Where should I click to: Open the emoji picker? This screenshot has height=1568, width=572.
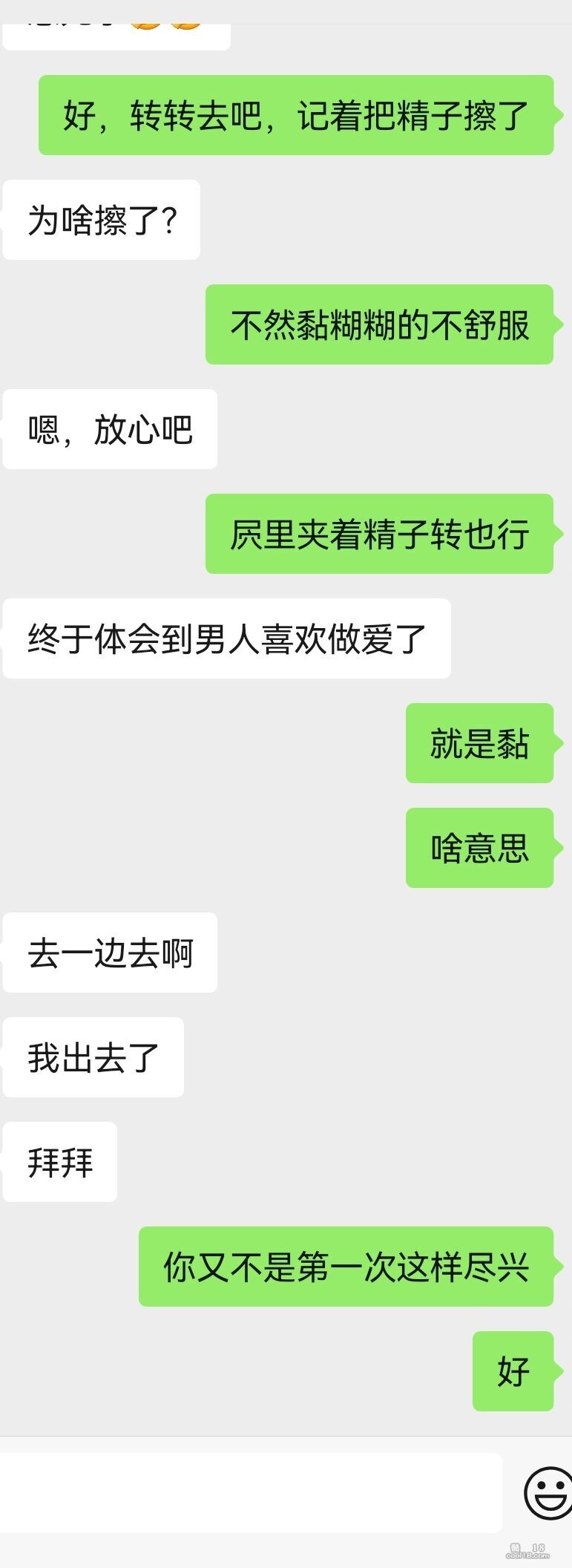[x=547, y=1493]
